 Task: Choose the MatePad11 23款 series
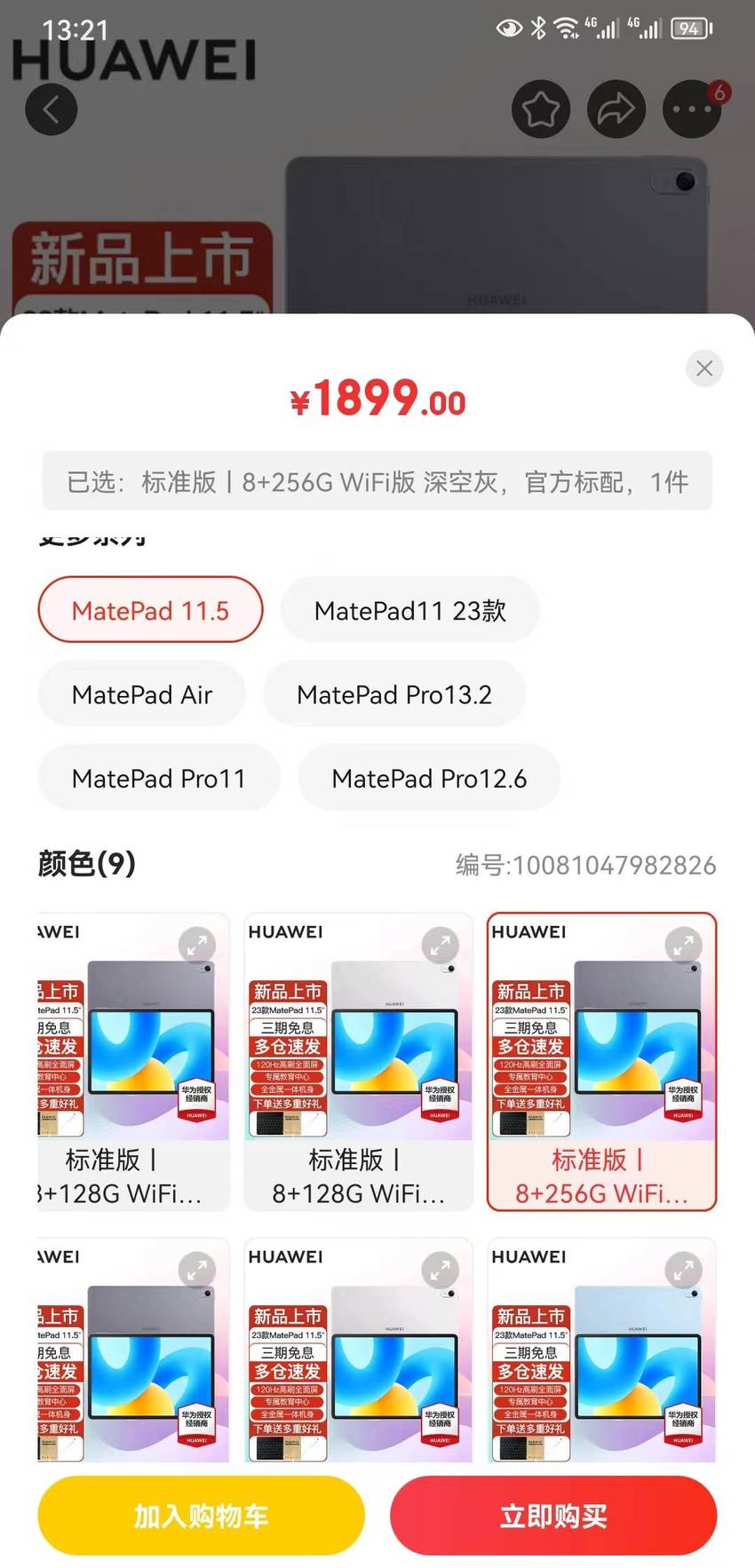tap(410, 610)
